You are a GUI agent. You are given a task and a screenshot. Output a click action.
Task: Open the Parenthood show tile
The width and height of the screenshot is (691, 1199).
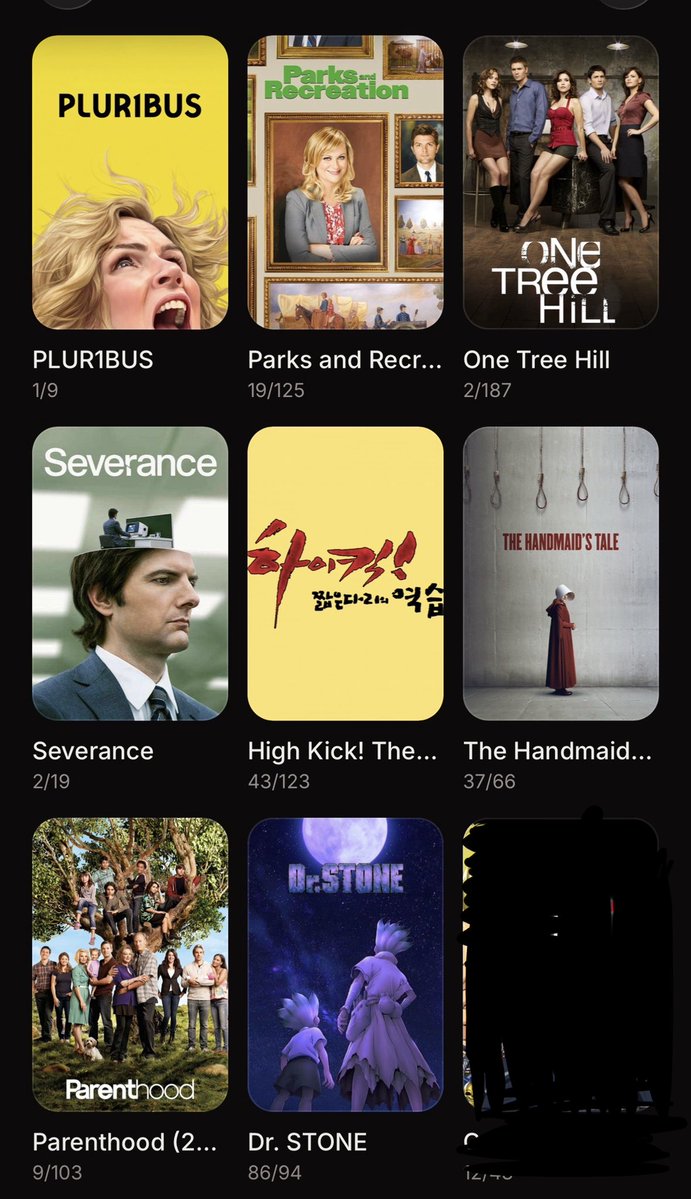click(x=130, y=965)
